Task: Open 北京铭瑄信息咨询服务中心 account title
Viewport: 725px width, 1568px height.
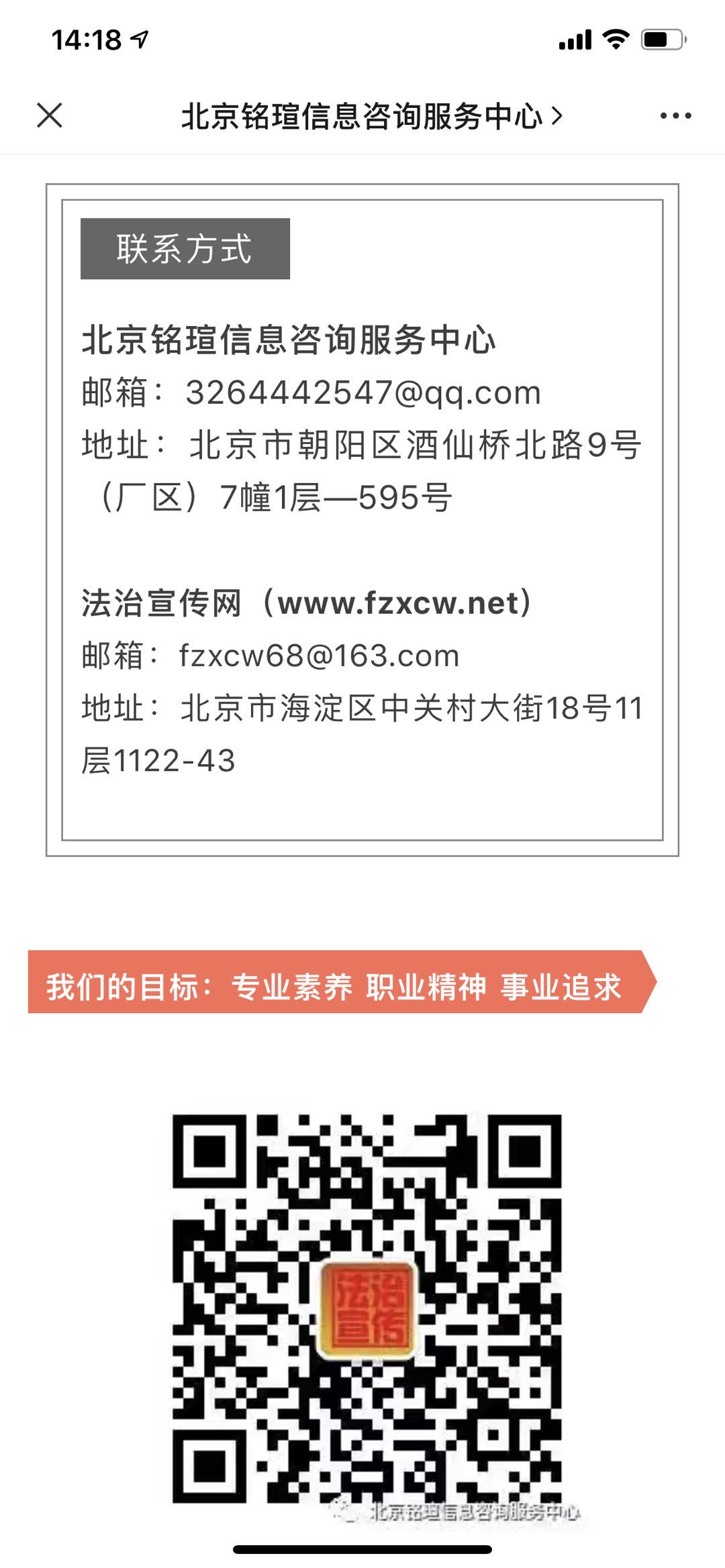Action: pos(371,116)
